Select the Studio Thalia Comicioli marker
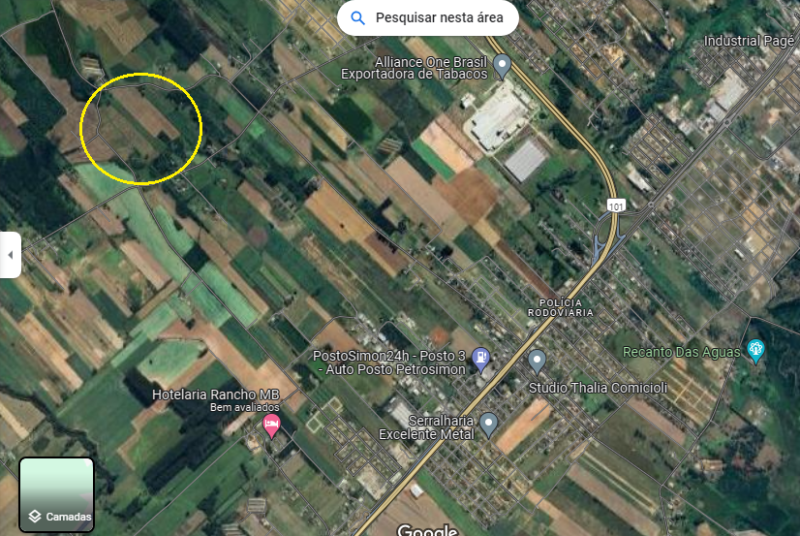Viewport: 800px width, 536px height. [537, 359]
